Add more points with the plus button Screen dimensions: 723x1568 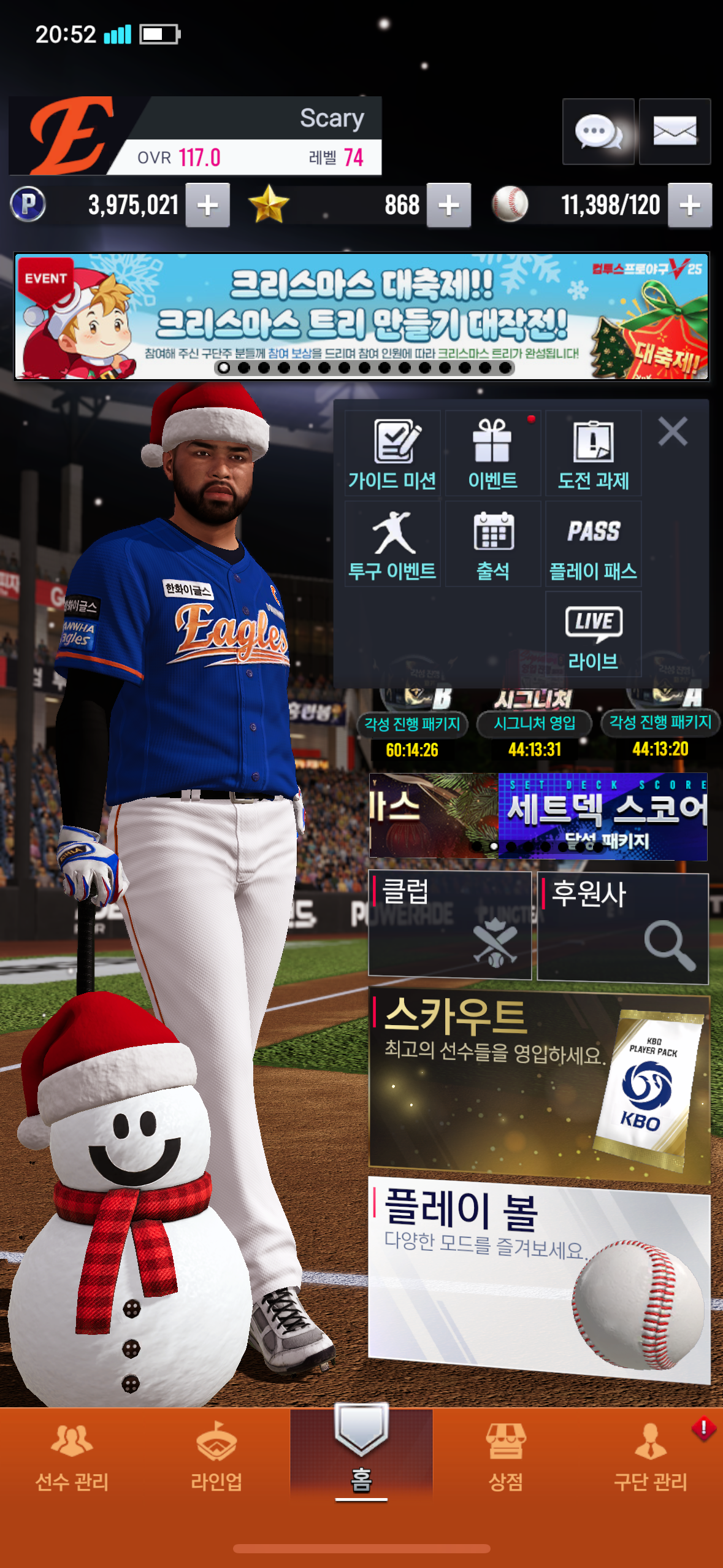[208, 205]
